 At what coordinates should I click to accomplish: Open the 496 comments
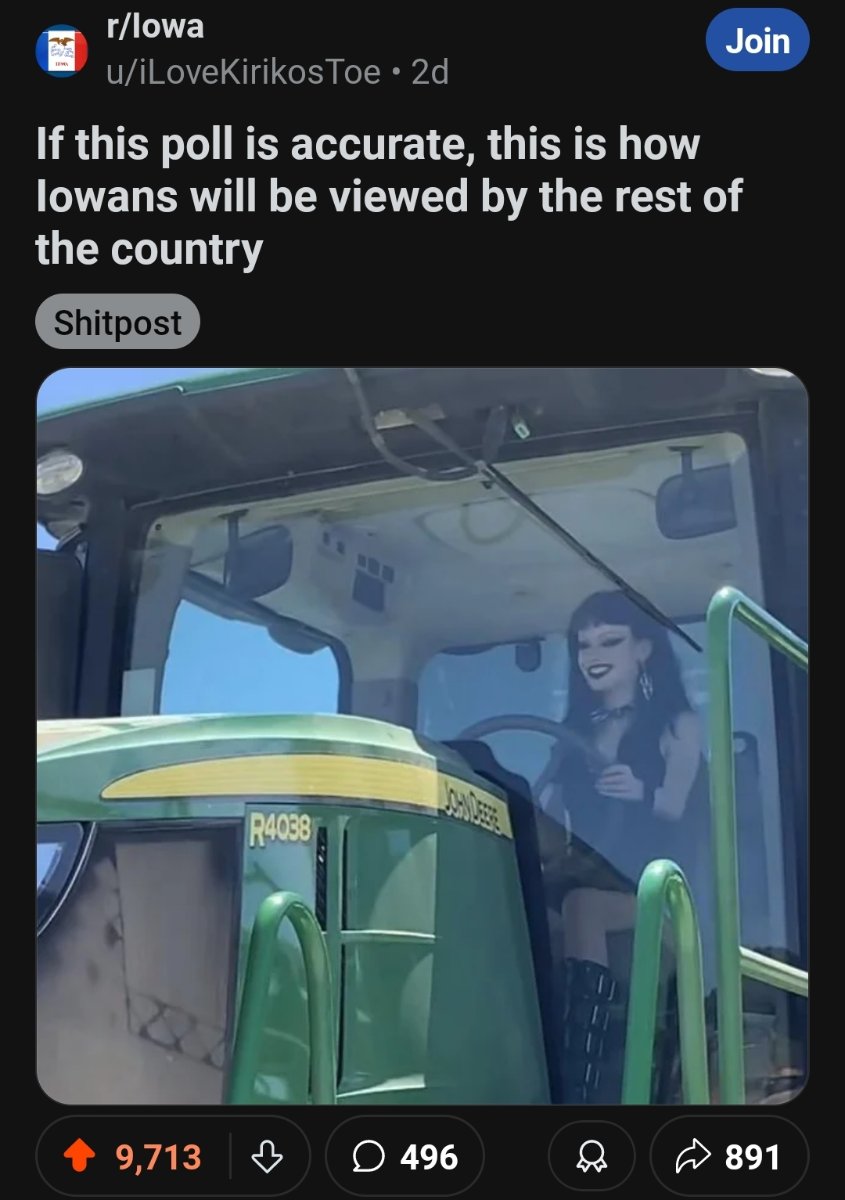[404, 1157]
